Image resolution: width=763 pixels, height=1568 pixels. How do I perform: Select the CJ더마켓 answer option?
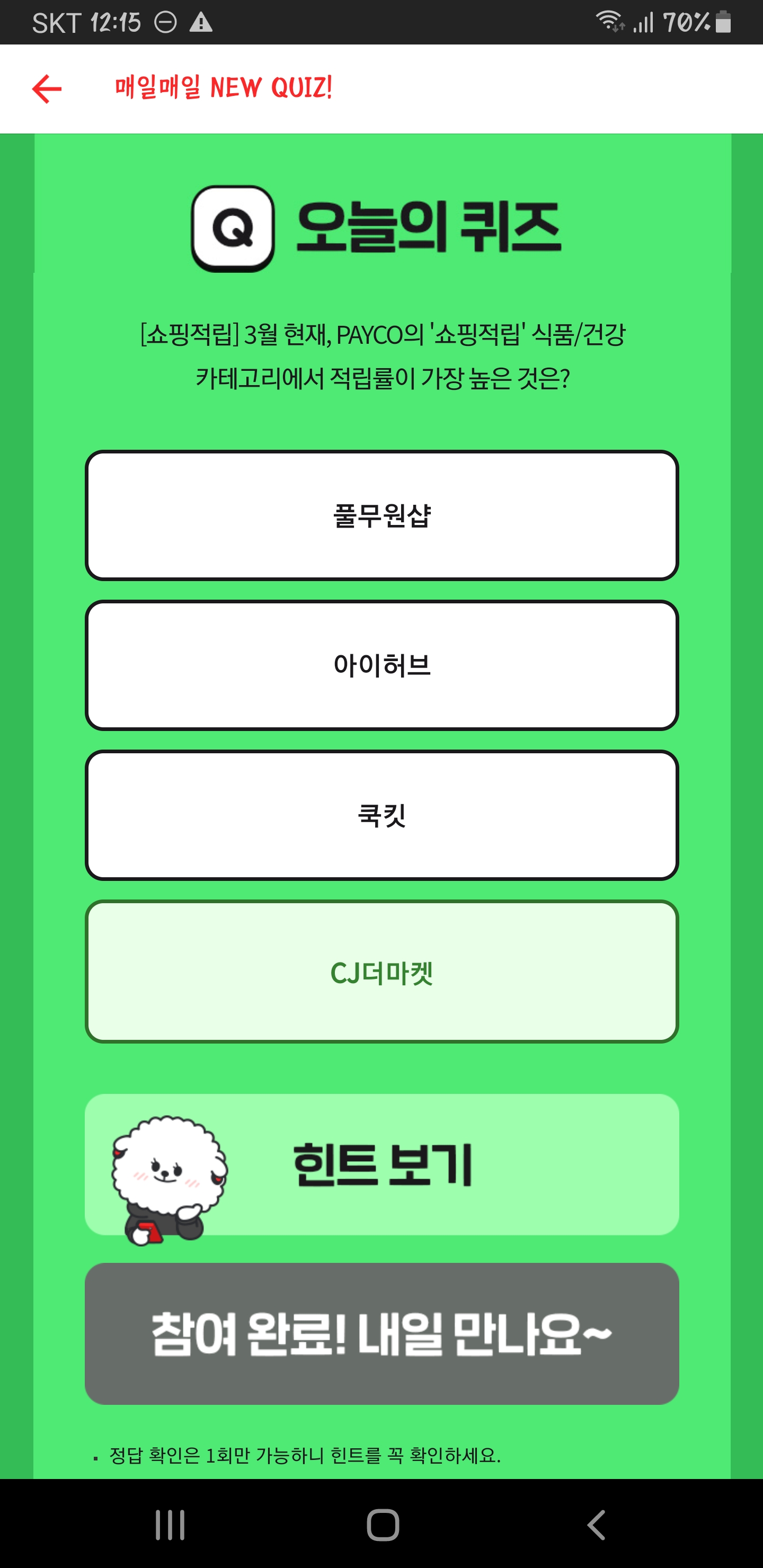(382, 972)
